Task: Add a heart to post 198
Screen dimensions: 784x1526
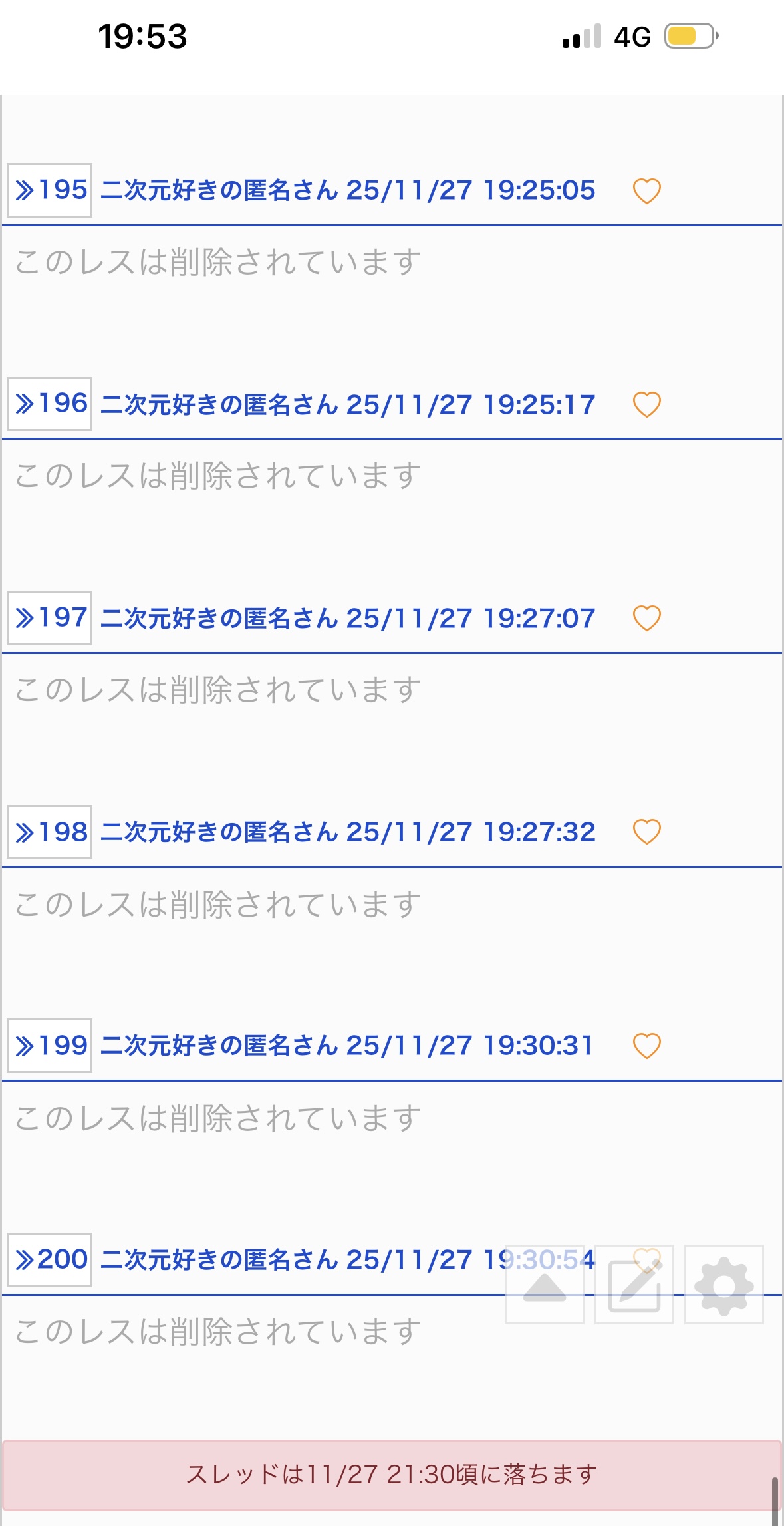Action: coord(646,832)
